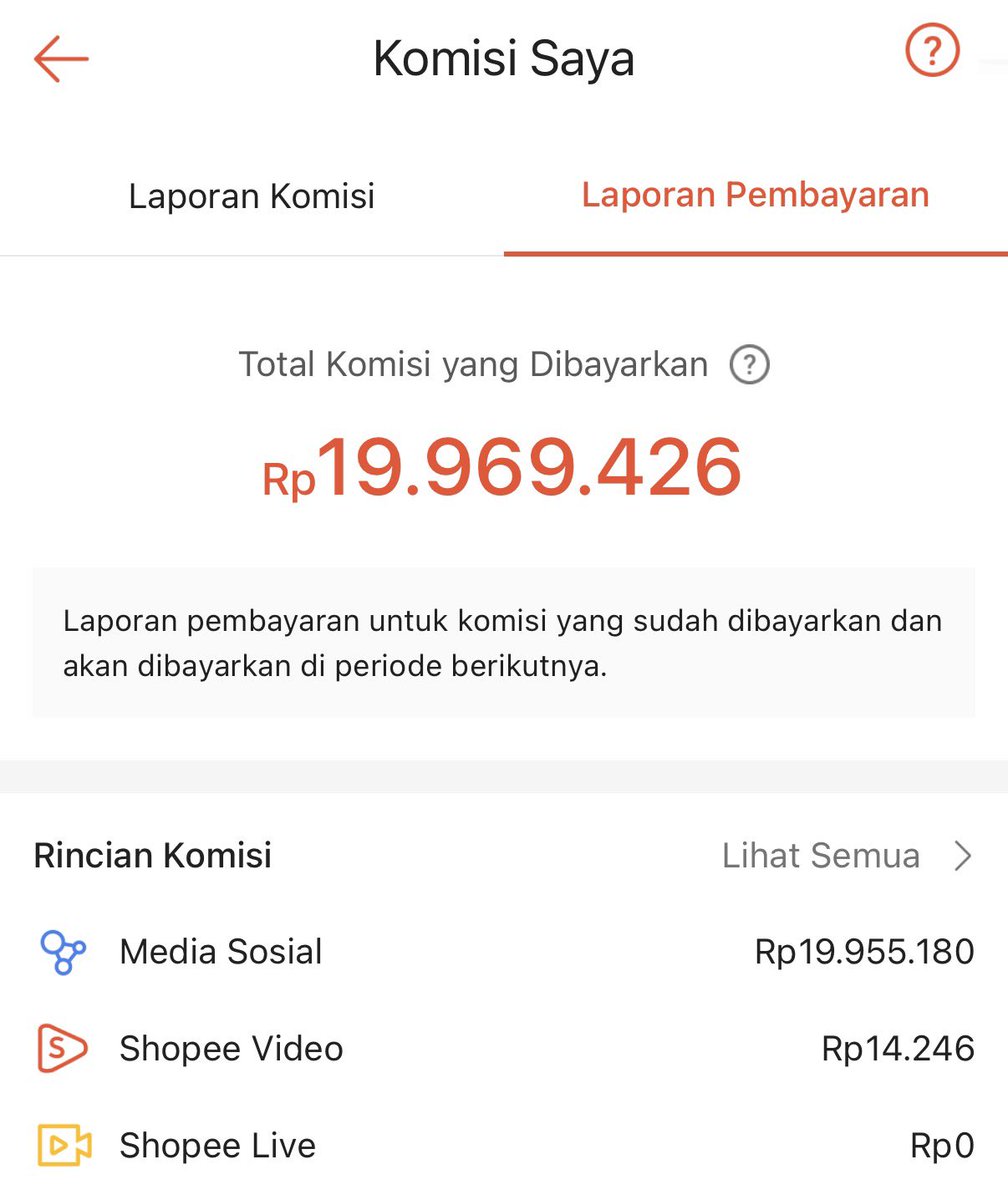This screenshot has height=1200, width=1008.
Task: Tap the info icon beside Total Komisi
Action: tap(749, 365)
